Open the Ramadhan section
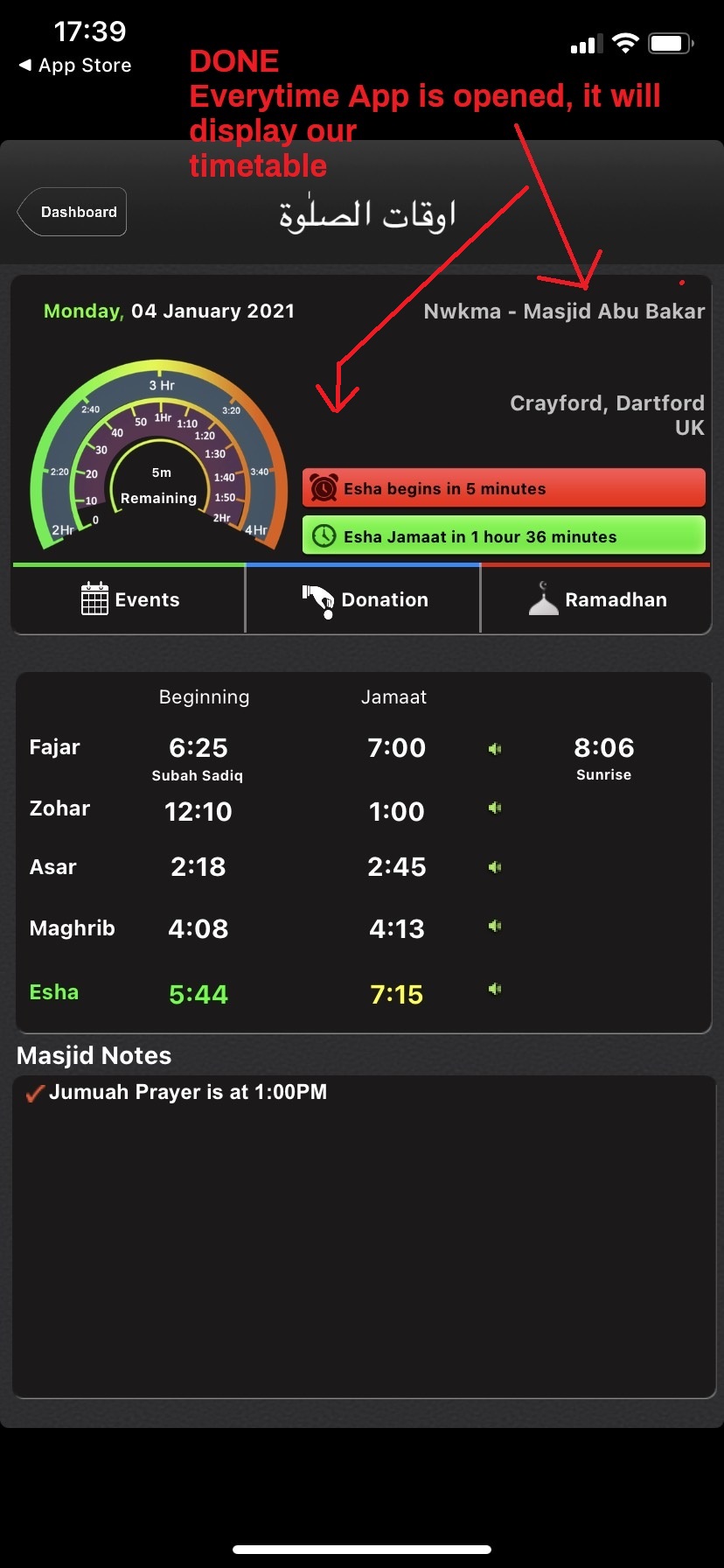 597,600
